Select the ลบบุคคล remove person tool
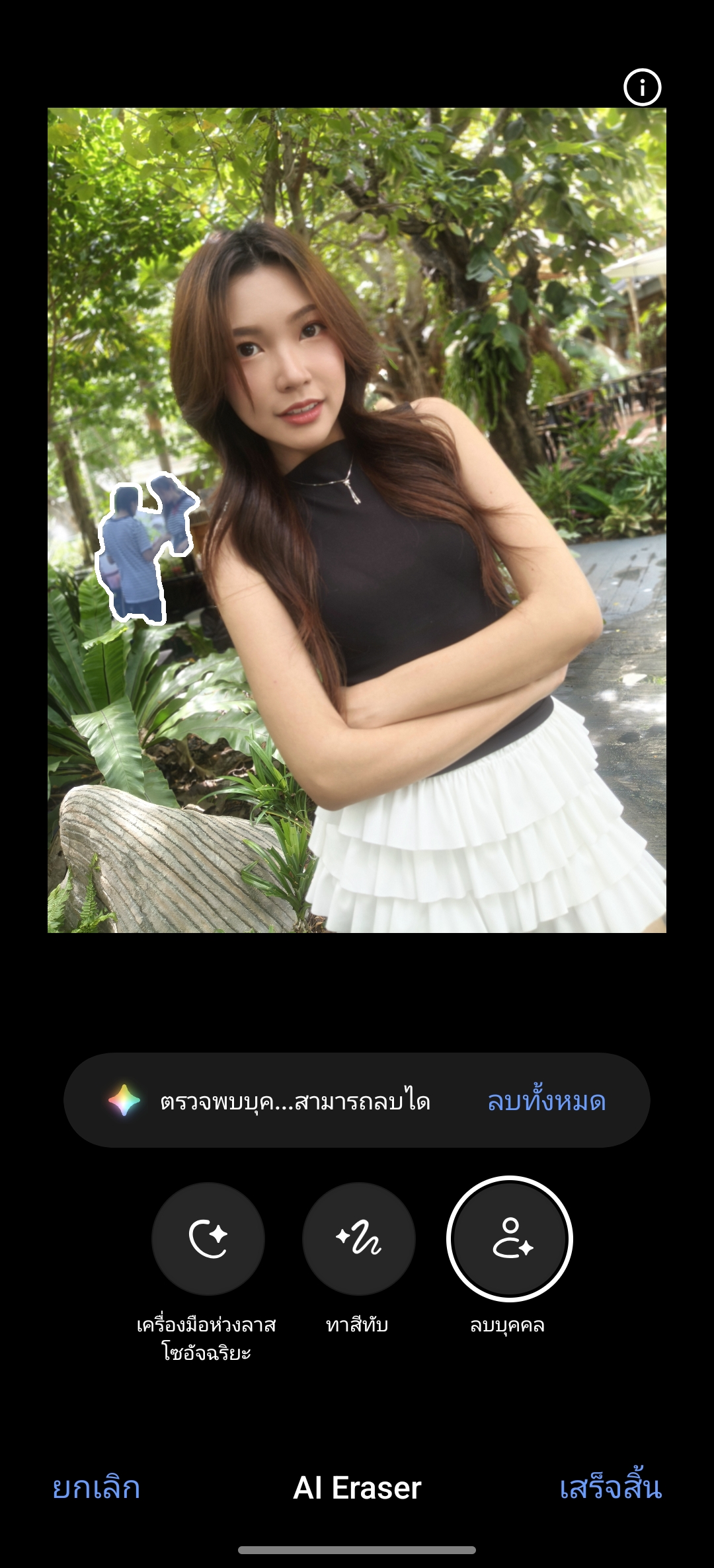The width and height of the screenshot is (714, 1568). pos(509,1238)
